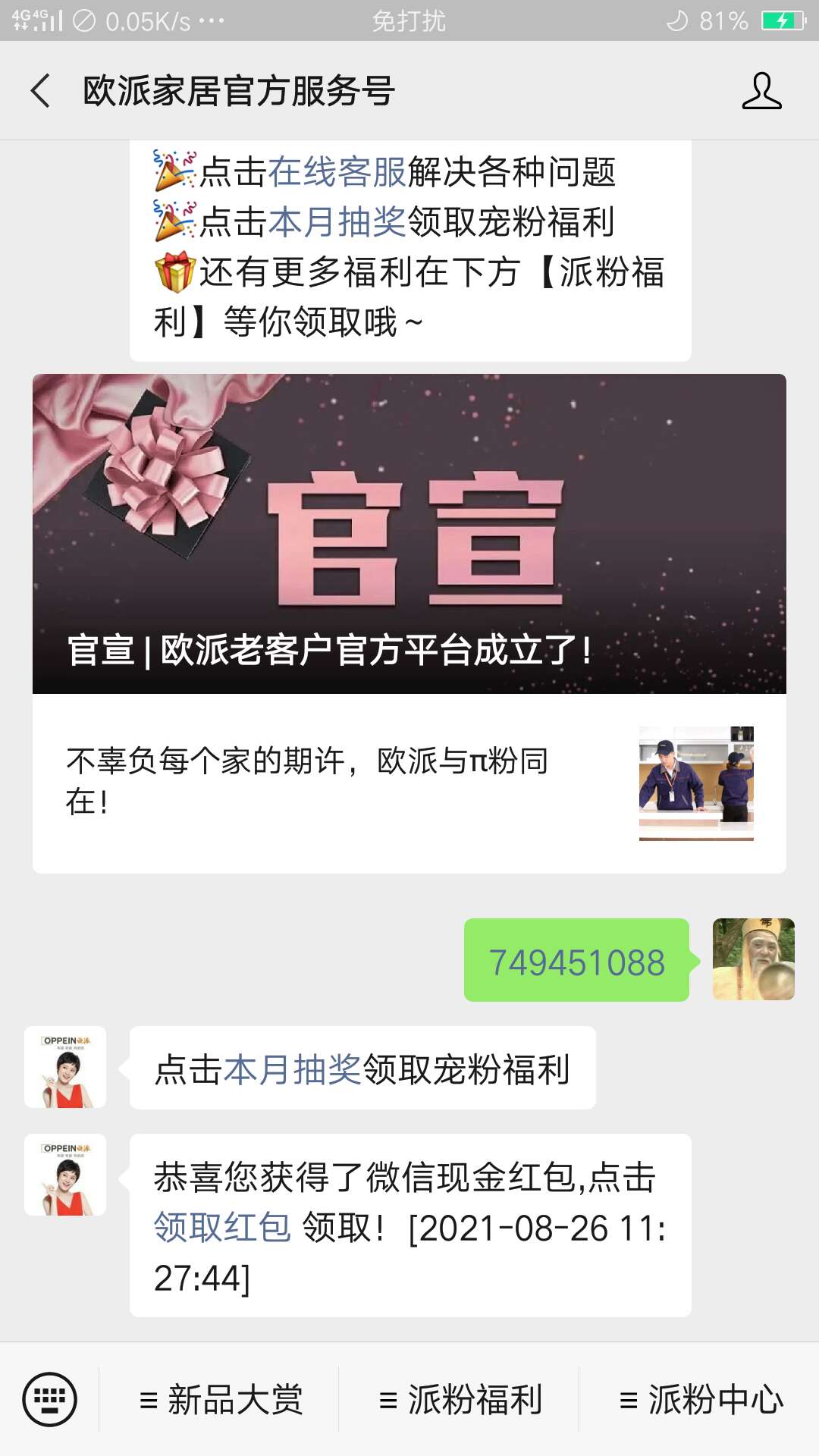Open the 派粉中心 menu
The height and width of the screenshot is (1456, 819).
pyautogui.click(x=701, y=1400)
